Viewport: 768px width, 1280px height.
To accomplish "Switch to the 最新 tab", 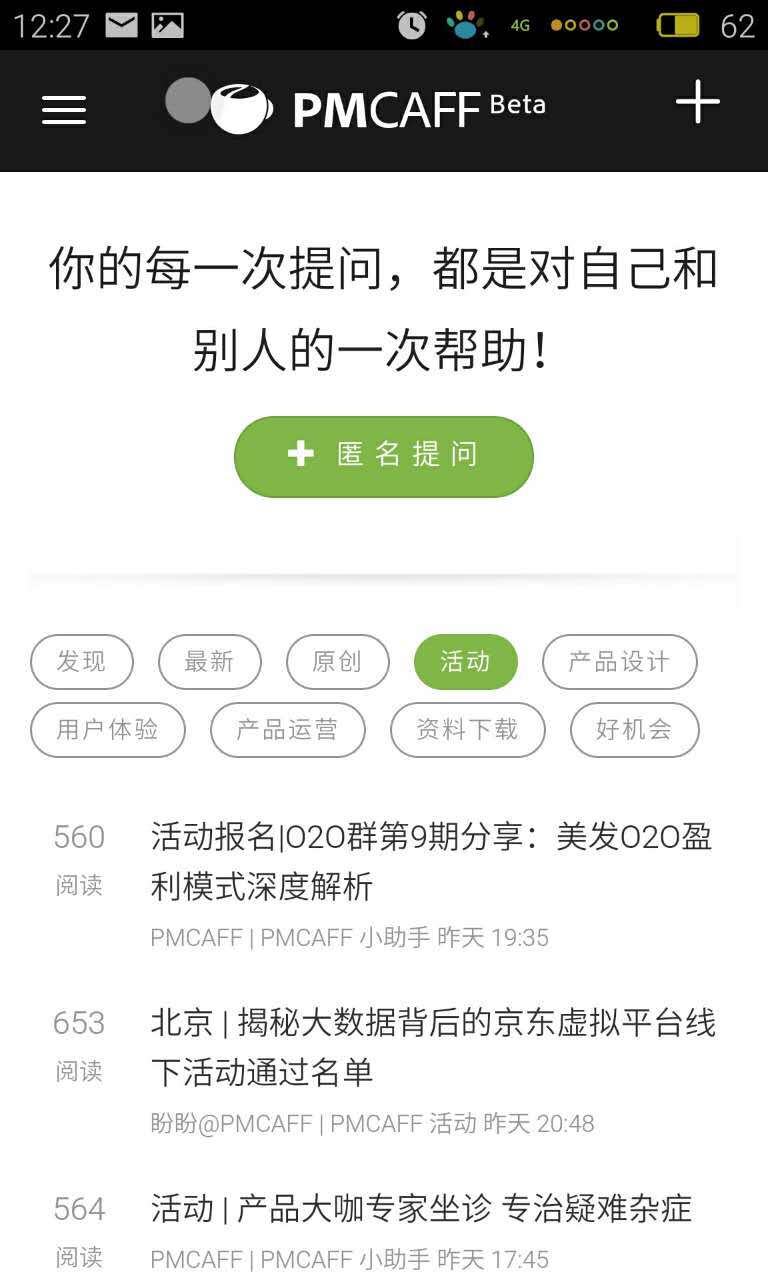I will [209, 662].
